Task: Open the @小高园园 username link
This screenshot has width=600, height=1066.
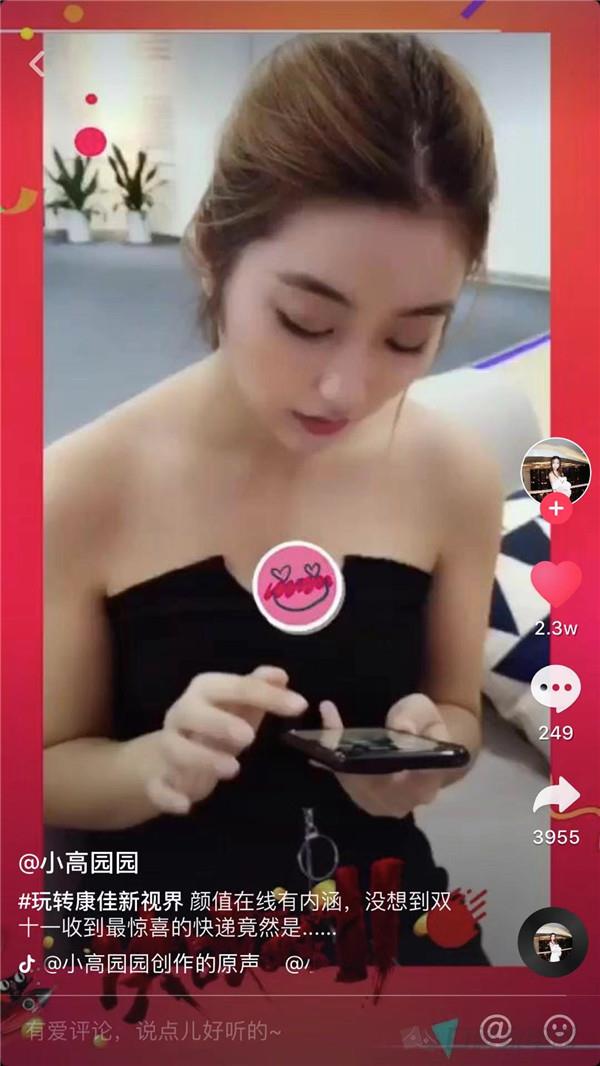Action: pos(78,862)
